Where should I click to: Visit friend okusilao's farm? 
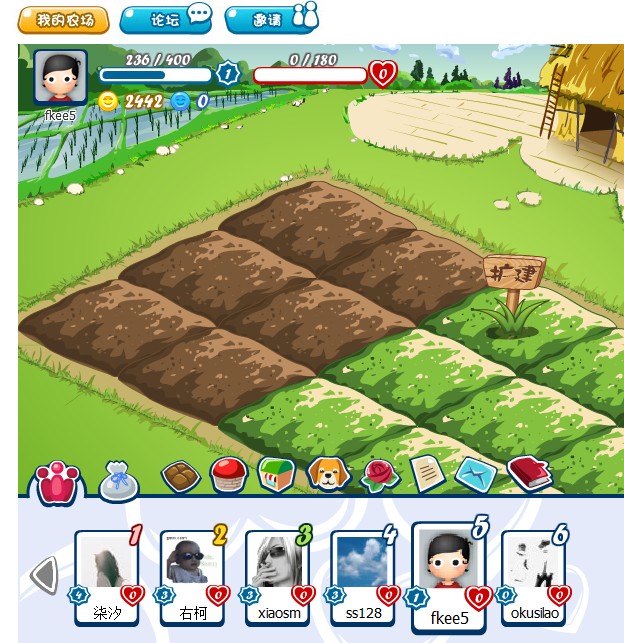(533, 573)
